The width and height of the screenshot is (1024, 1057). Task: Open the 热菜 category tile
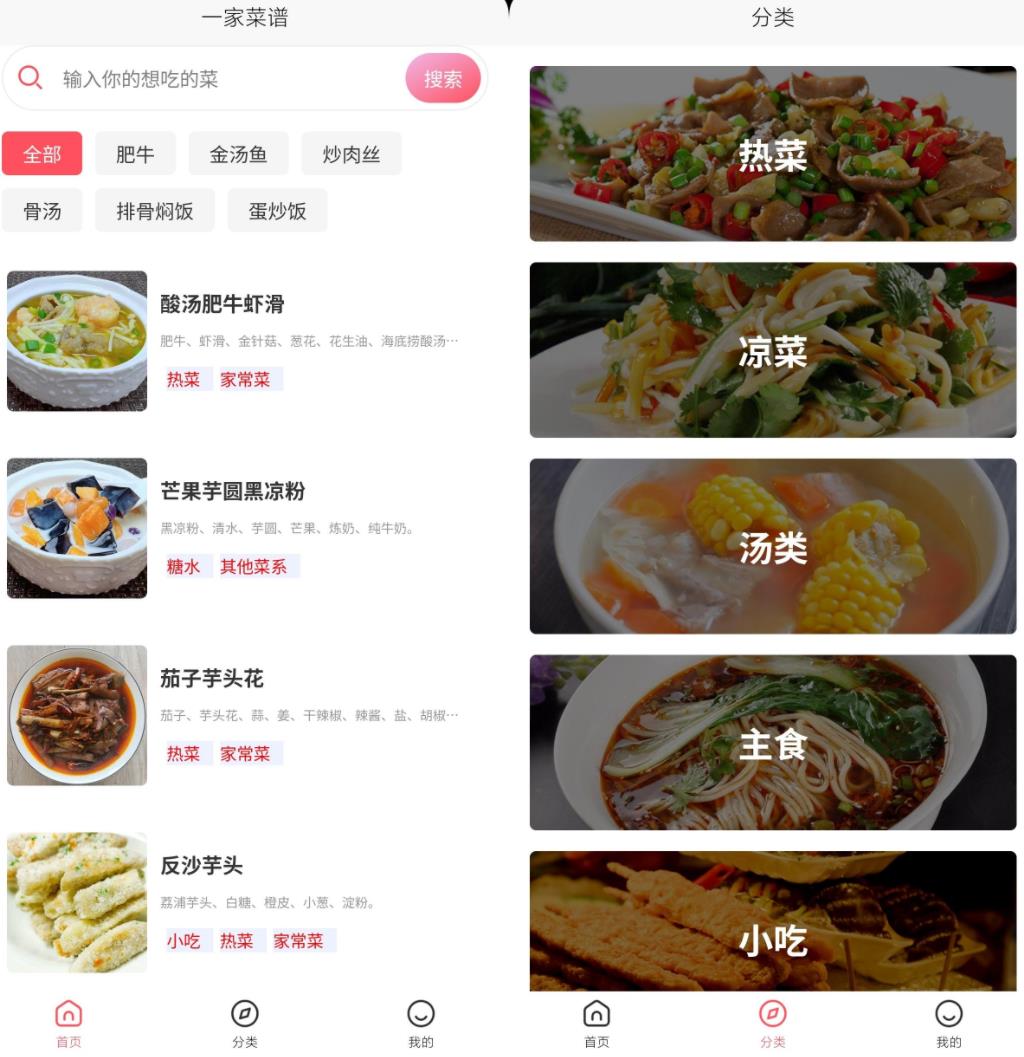772,154
